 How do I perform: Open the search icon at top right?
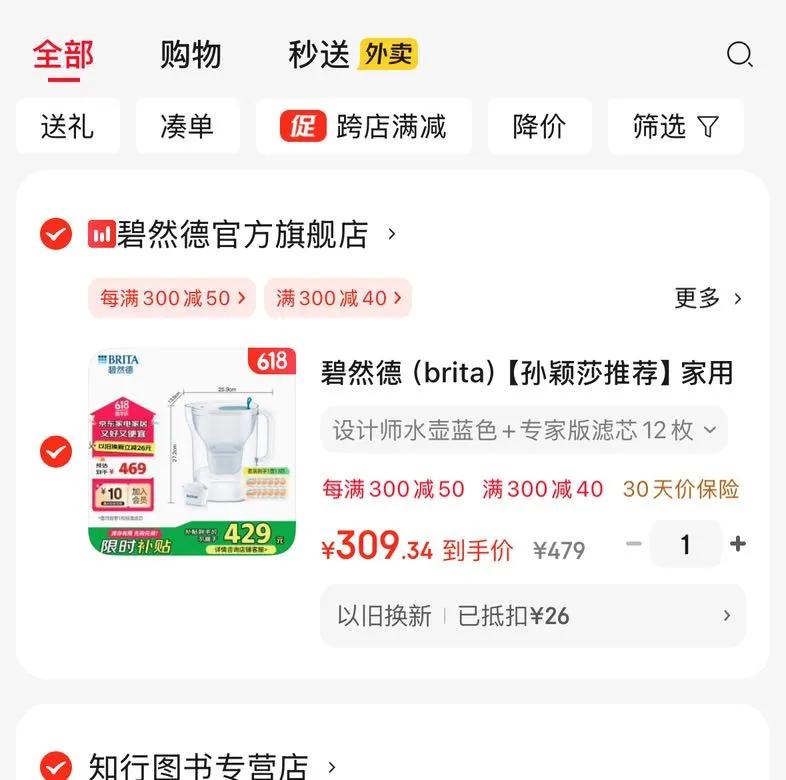740,54
